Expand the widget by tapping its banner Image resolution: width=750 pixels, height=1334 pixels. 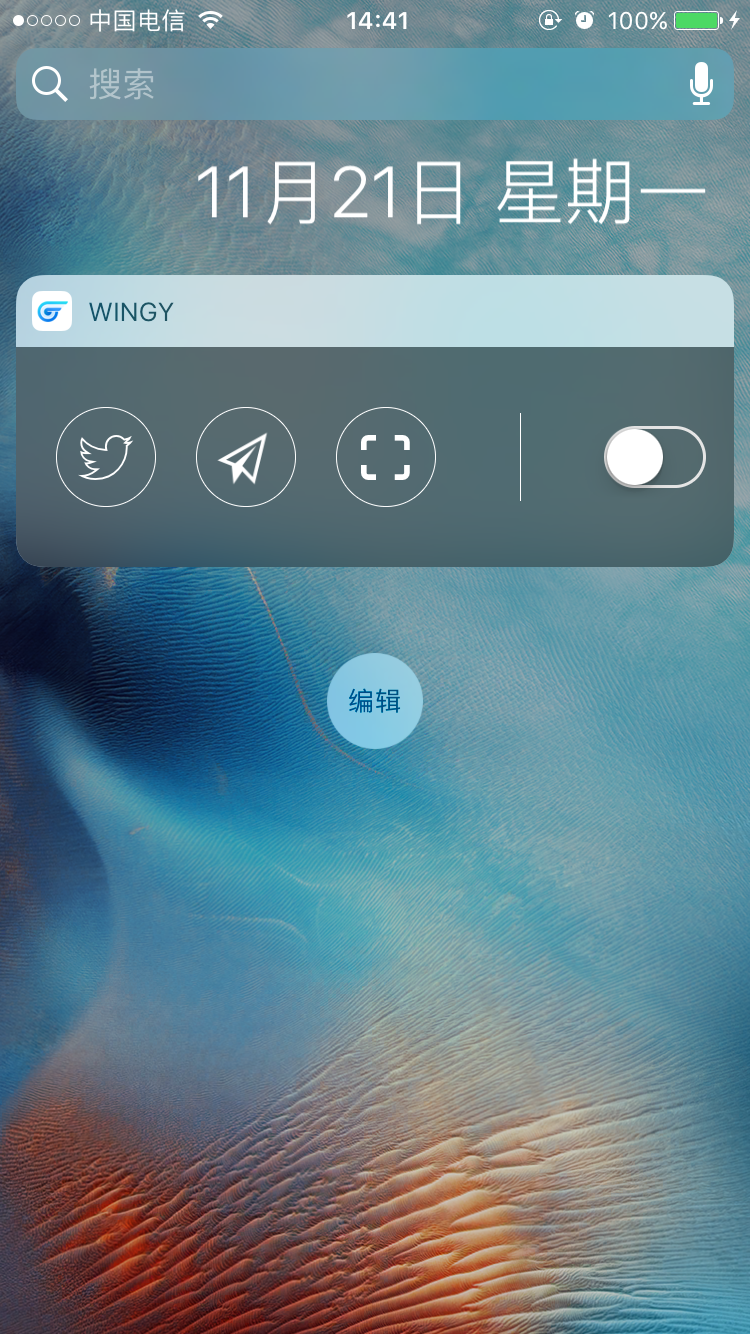tap(375, 311)
